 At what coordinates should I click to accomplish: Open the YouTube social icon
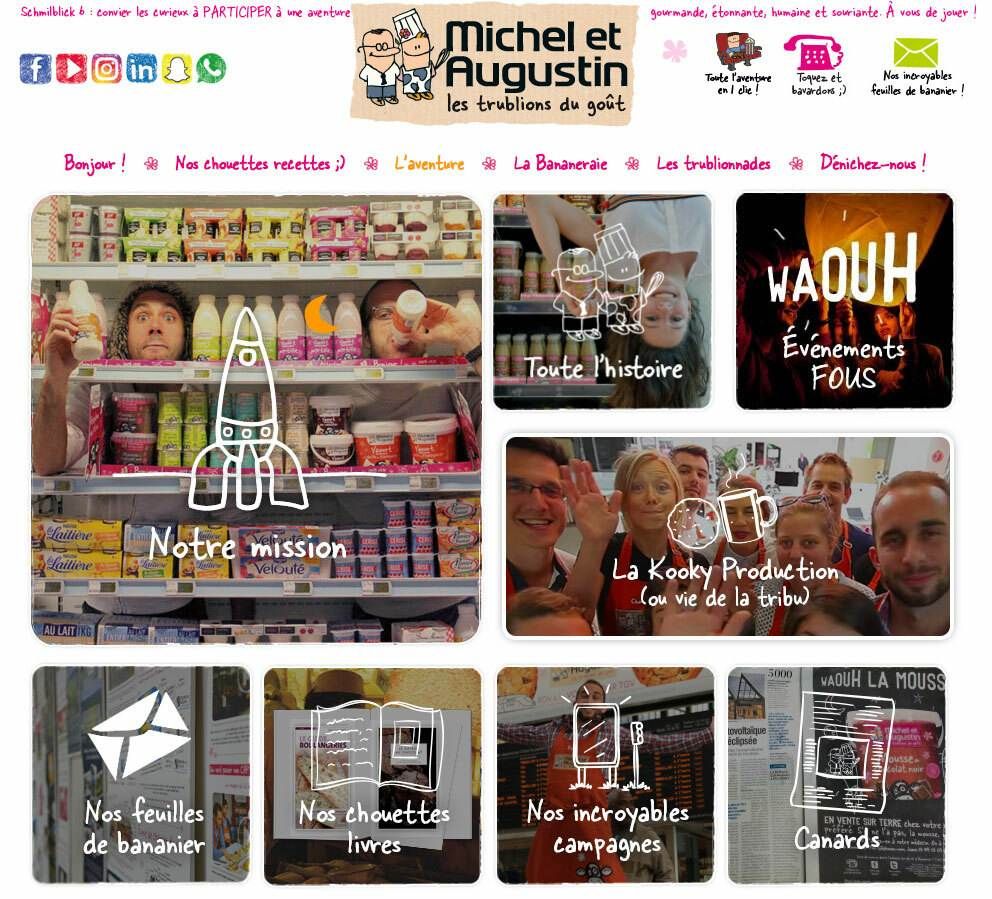[71, 68]
